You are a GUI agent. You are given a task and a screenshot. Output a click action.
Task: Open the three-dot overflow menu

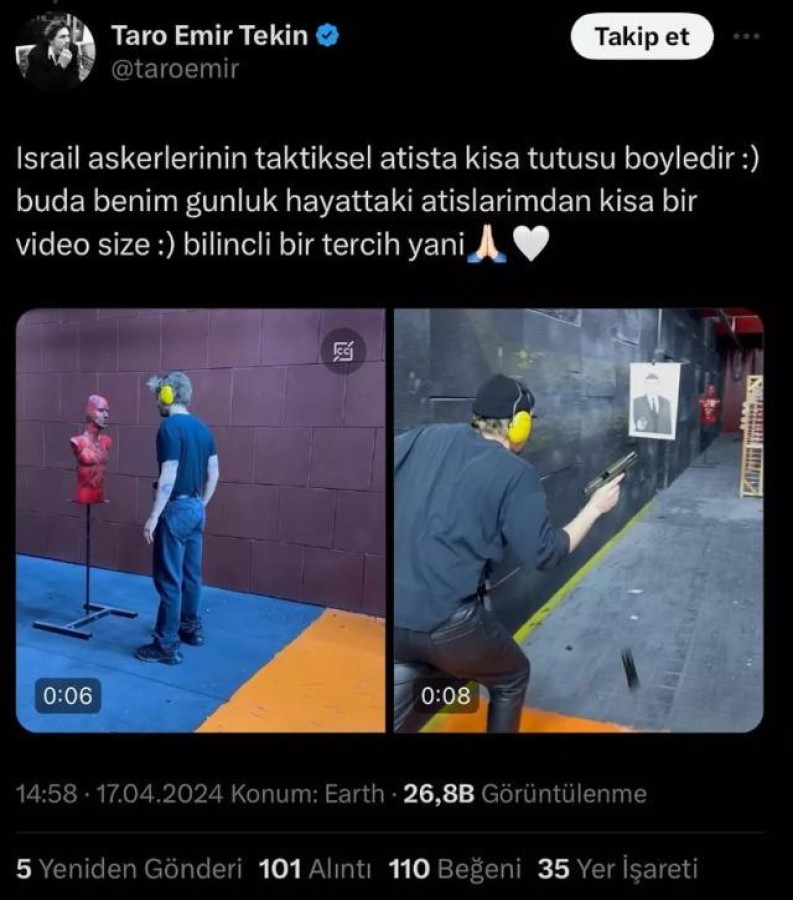click(746, 36)
